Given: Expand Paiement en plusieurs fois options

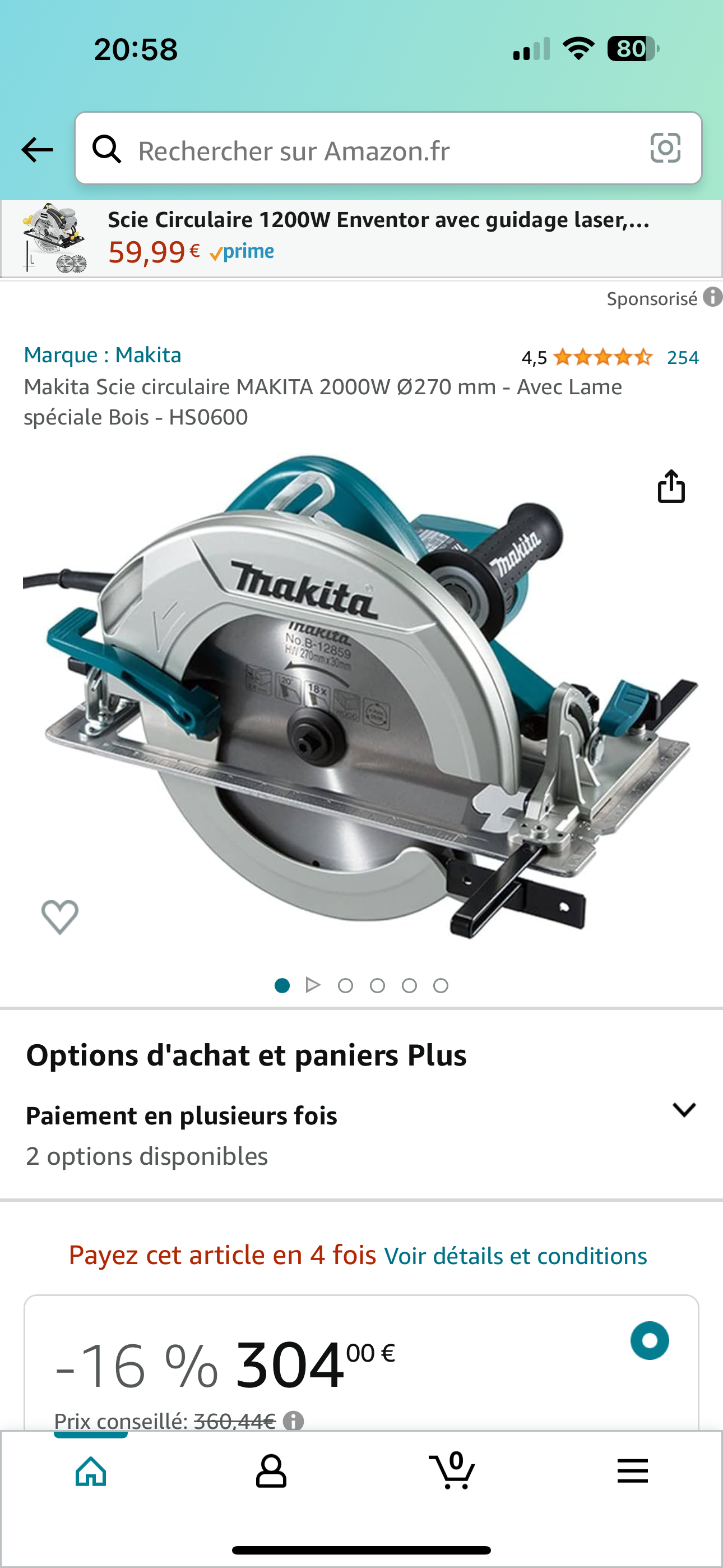Looking at the screenshot, I should 683,1110.
